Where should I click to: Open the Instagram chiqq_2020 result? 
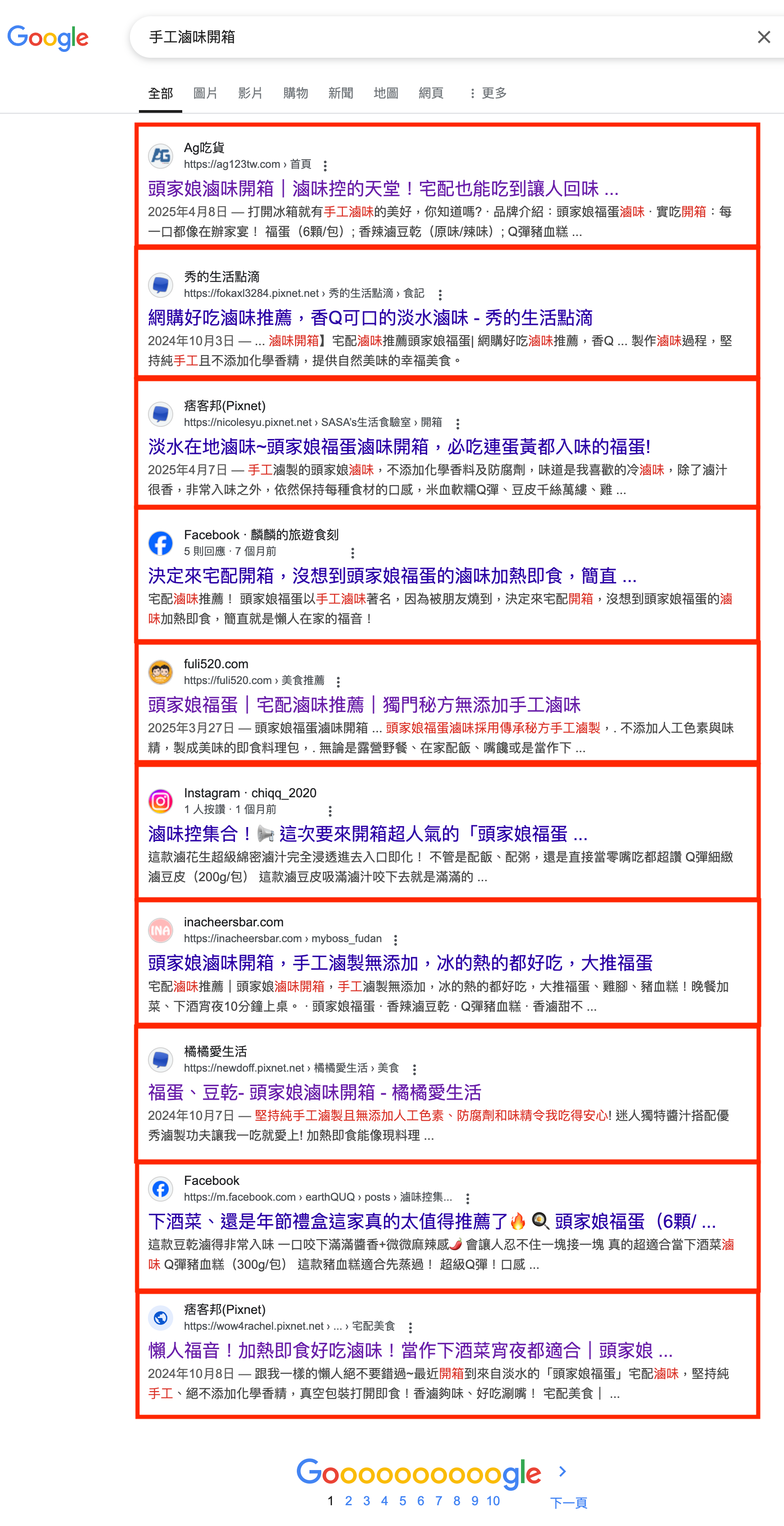368,834
